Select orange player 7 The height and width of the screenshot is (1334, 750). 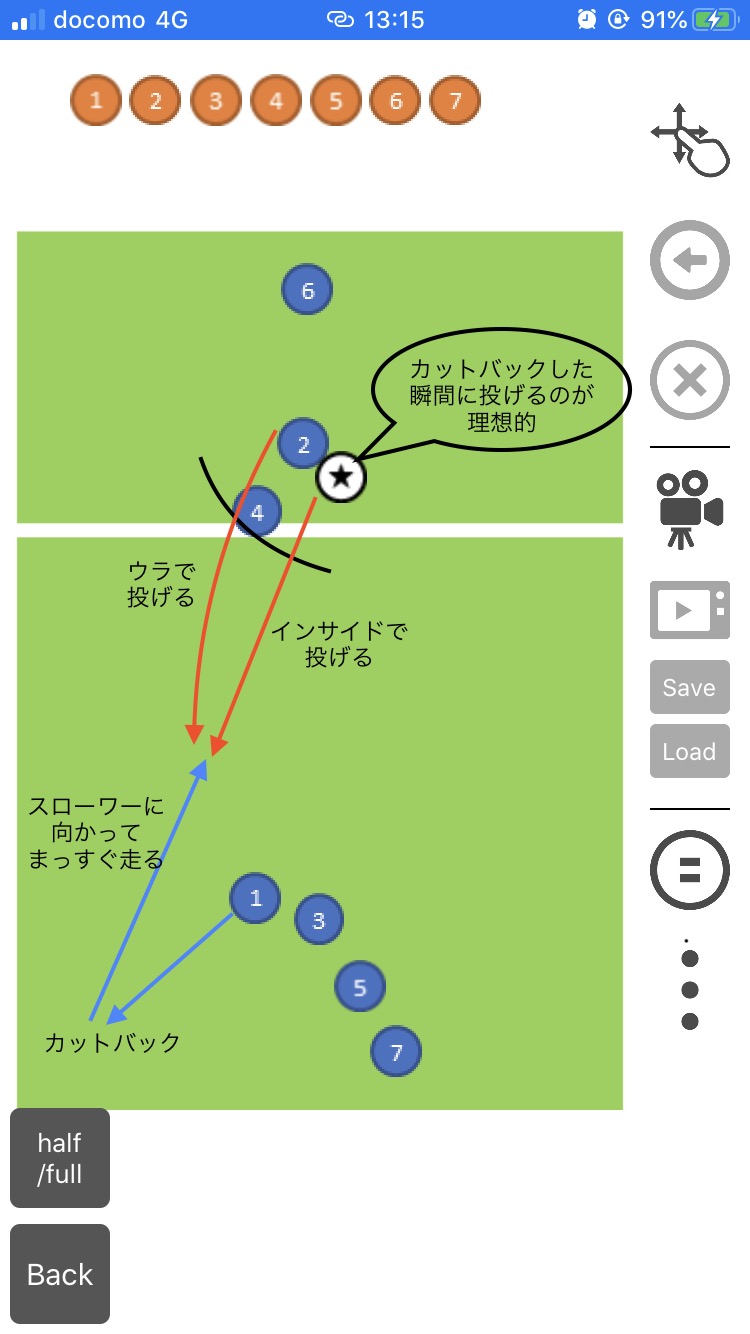[456, 101]
